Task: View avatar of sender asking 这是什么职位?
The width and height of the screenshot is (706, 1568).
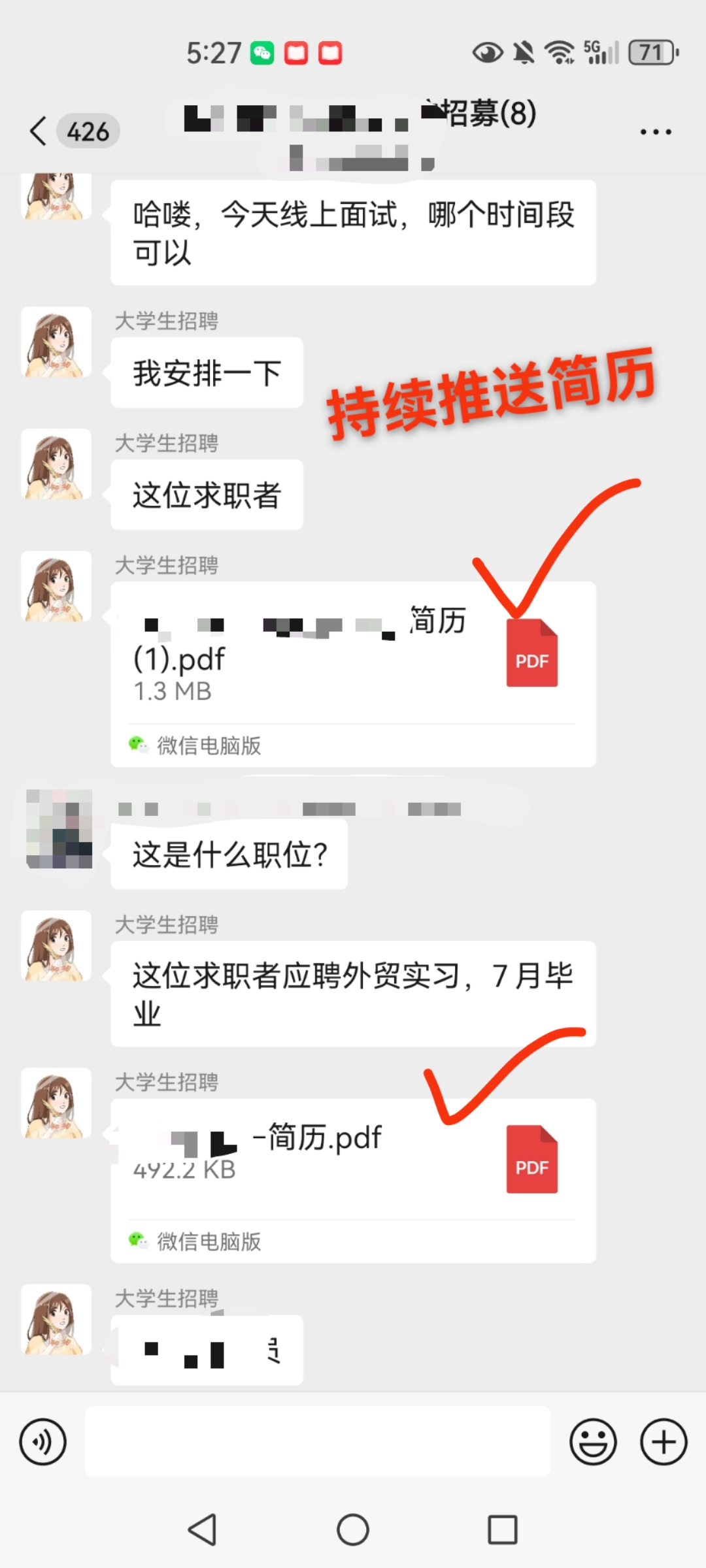Action: (59, 828)
